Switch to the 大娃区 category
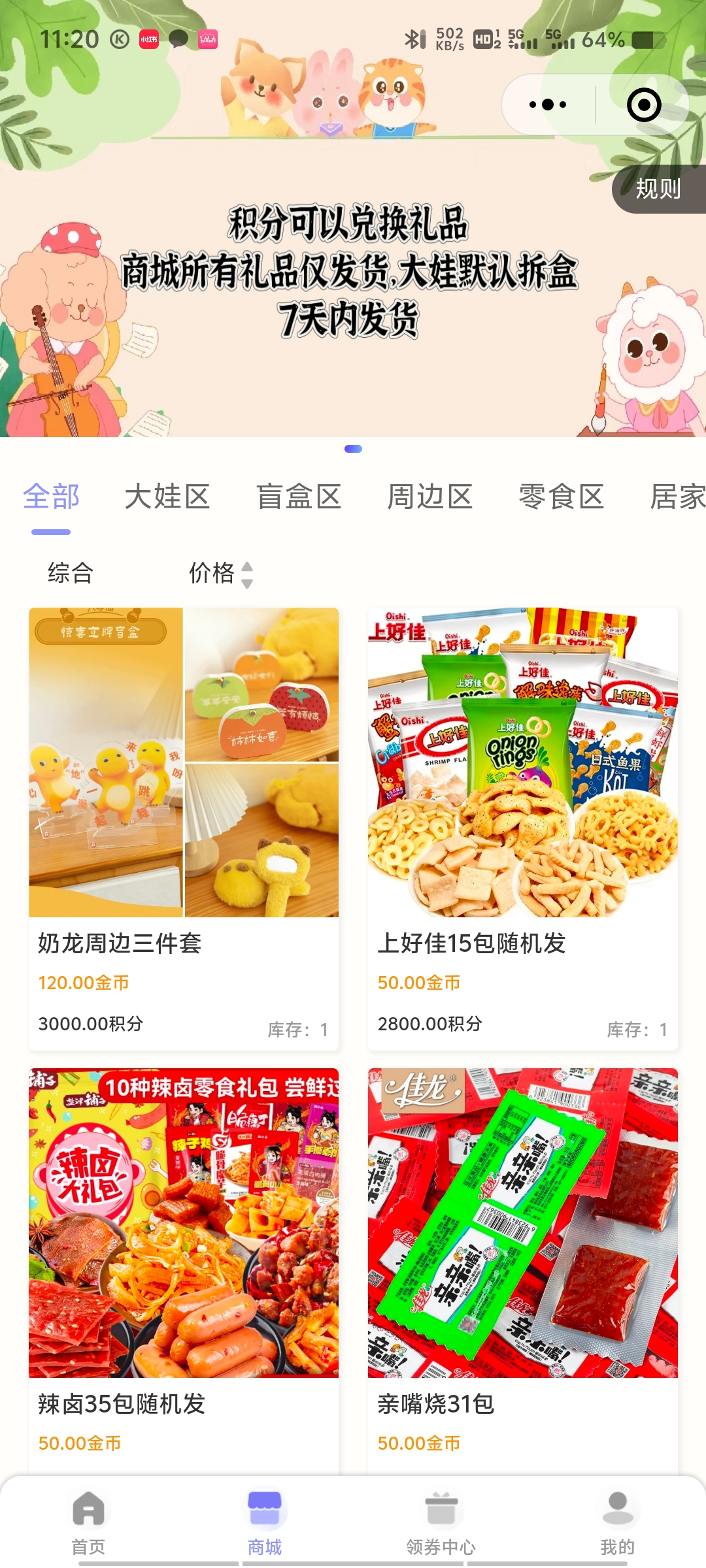 coord(167,497)
